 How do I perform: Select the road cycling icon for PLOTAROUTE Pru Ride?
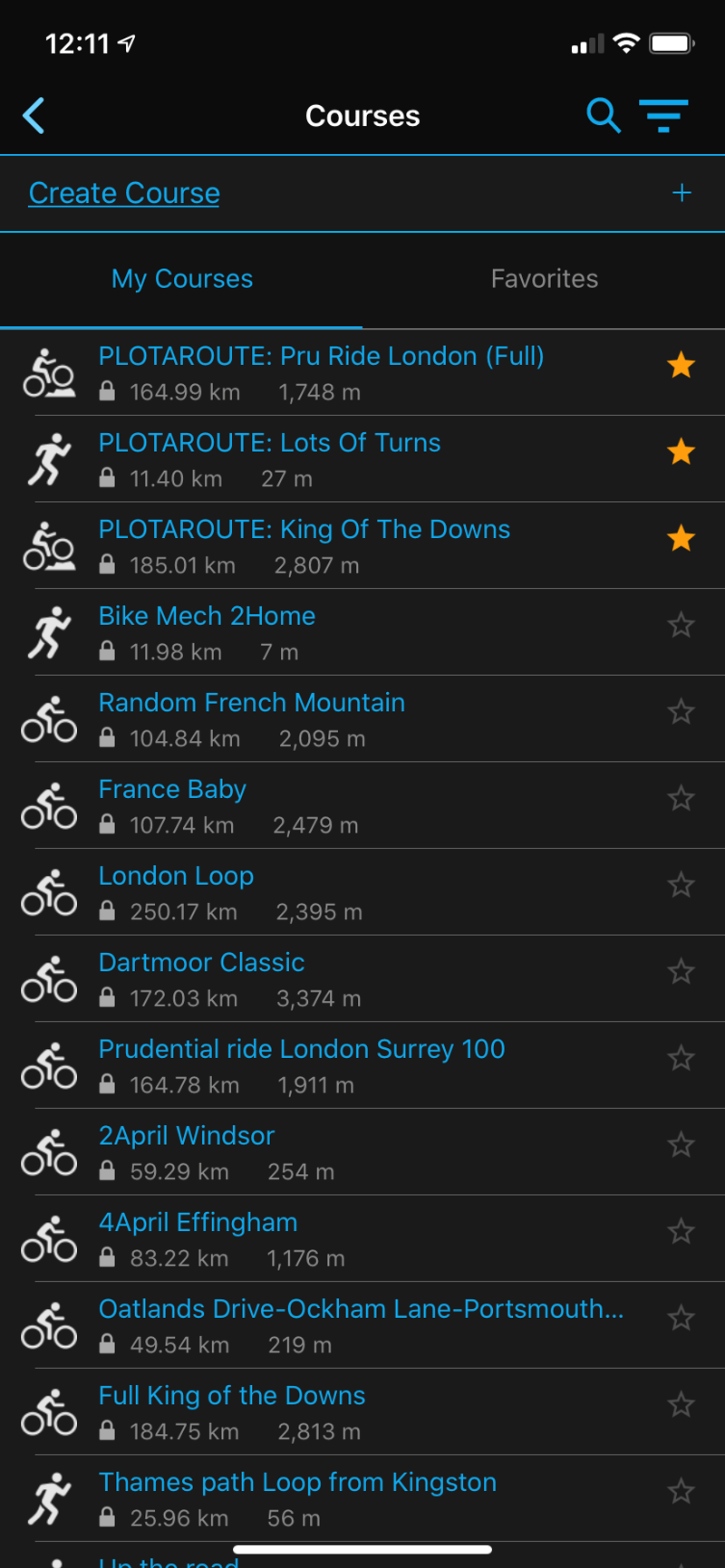click(x=50, y=372)
